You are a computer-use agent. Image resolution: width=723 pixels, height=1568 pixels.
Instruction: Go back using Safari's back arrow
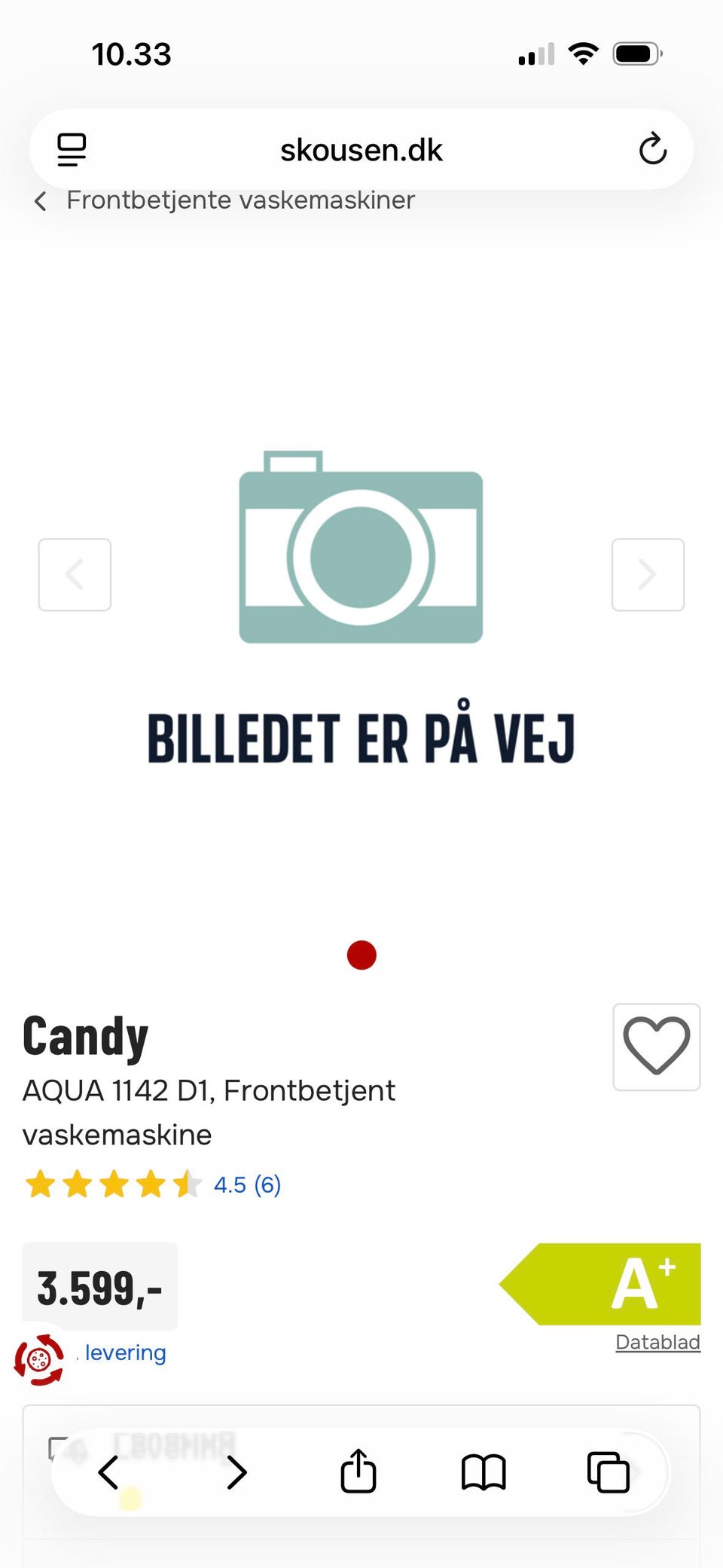click(x=108, y=1472)
